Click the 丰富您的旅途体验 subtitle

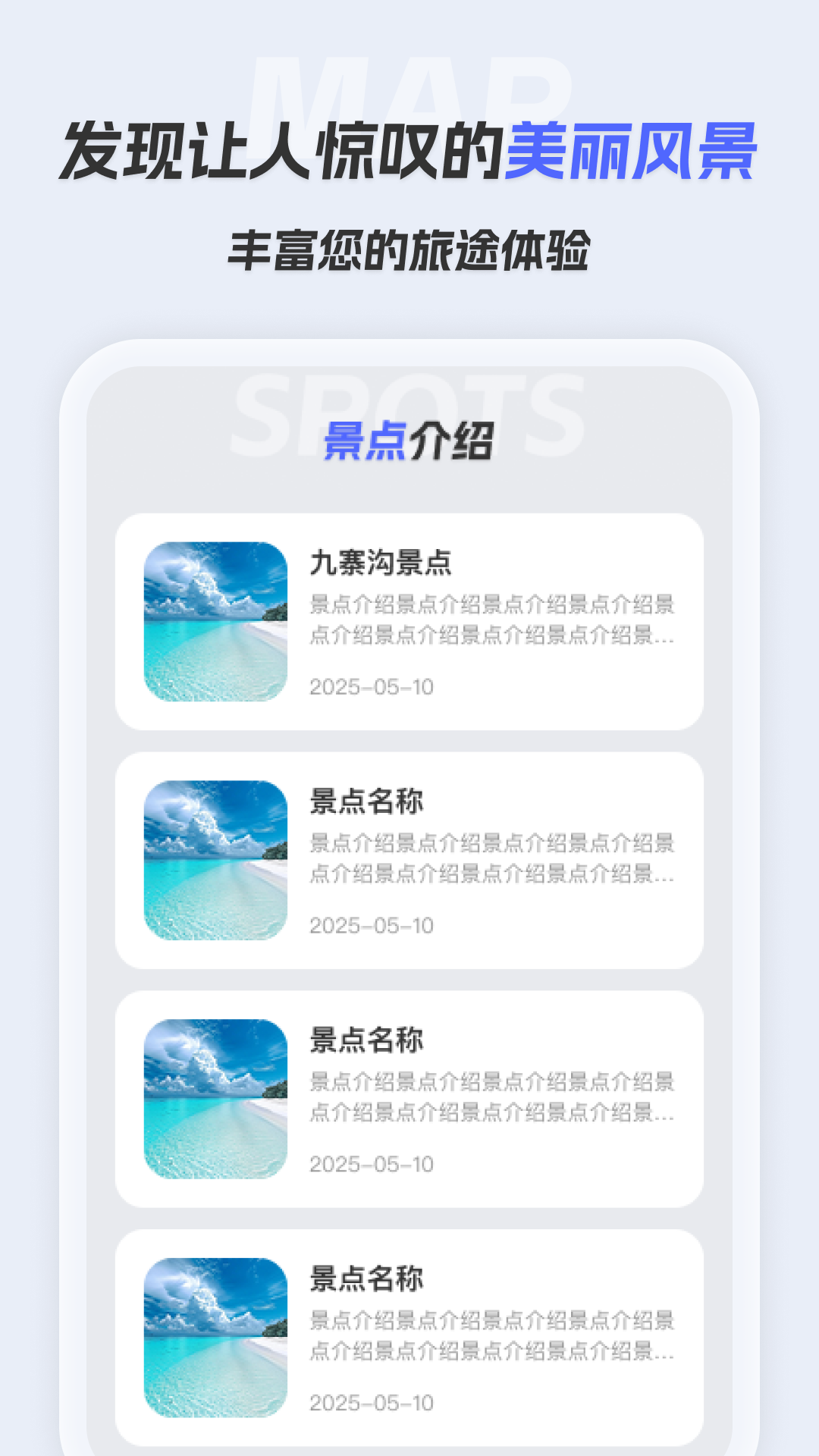(409, 250)
